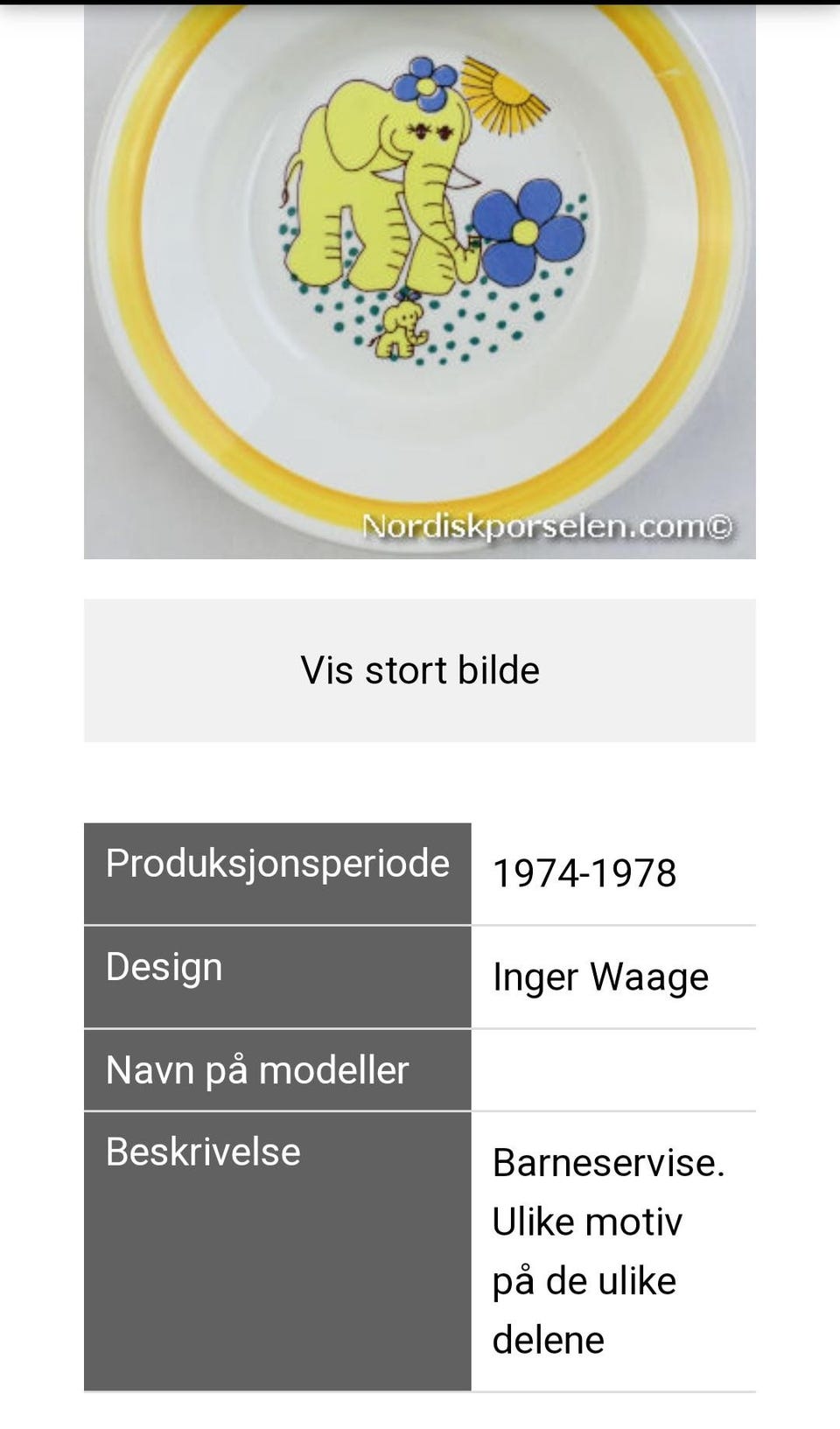
Task: Select the Produksjonsperiode row header
Action: pos(277,863)
